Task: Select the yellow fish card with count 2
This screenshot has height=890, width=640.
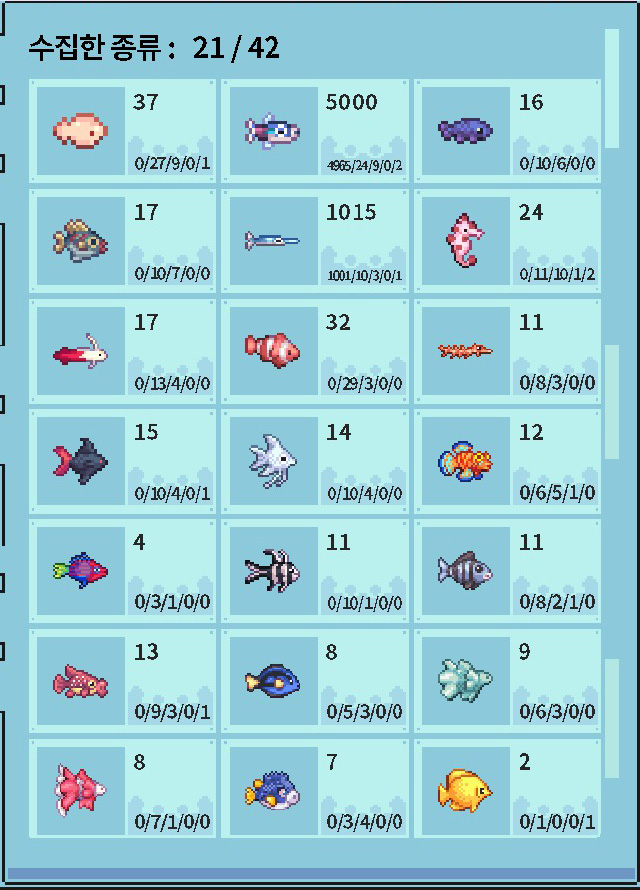Action: (508, 791)
